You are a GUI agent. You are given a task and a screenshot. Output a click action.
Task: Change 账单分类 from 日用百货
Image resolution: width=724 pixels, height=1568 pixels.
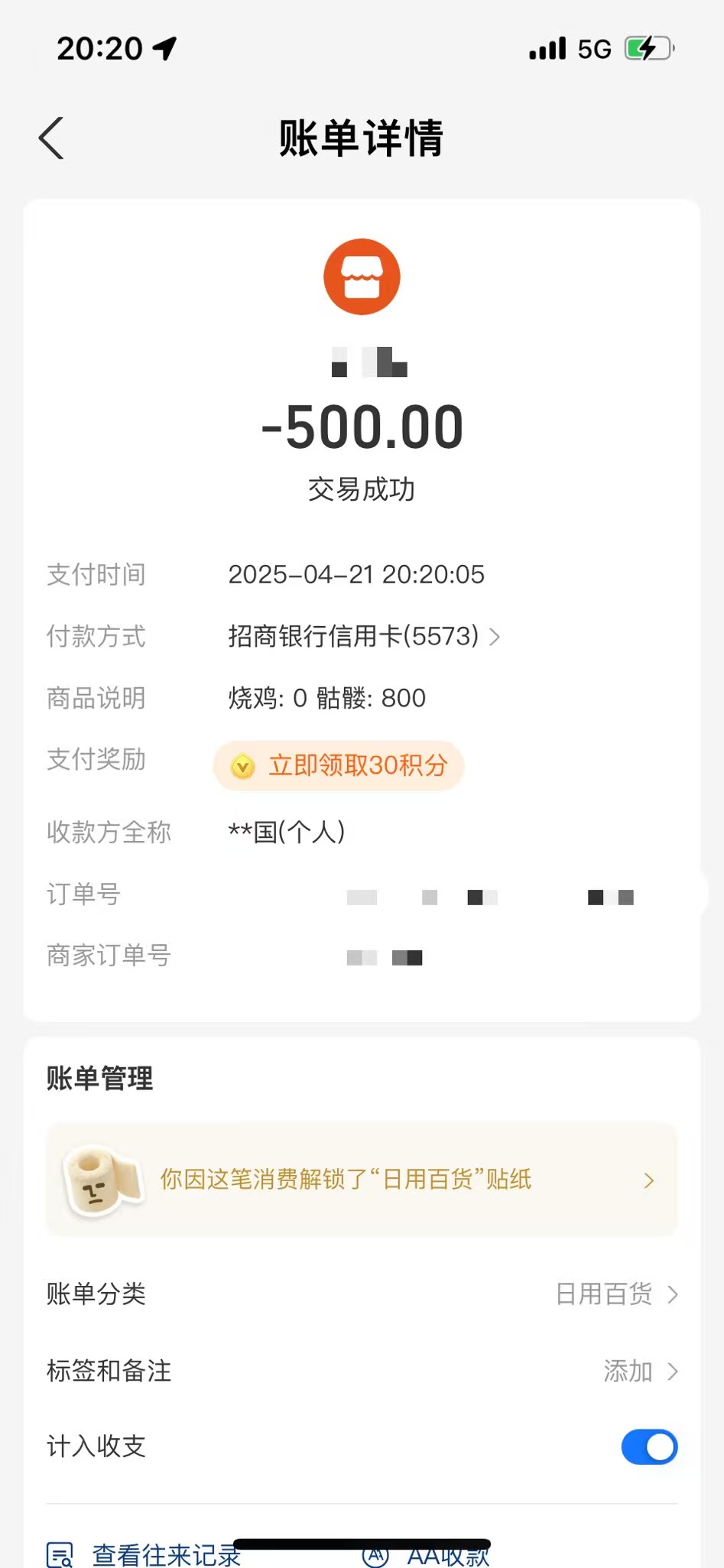pyautogui.click(x=615, y=1294)
